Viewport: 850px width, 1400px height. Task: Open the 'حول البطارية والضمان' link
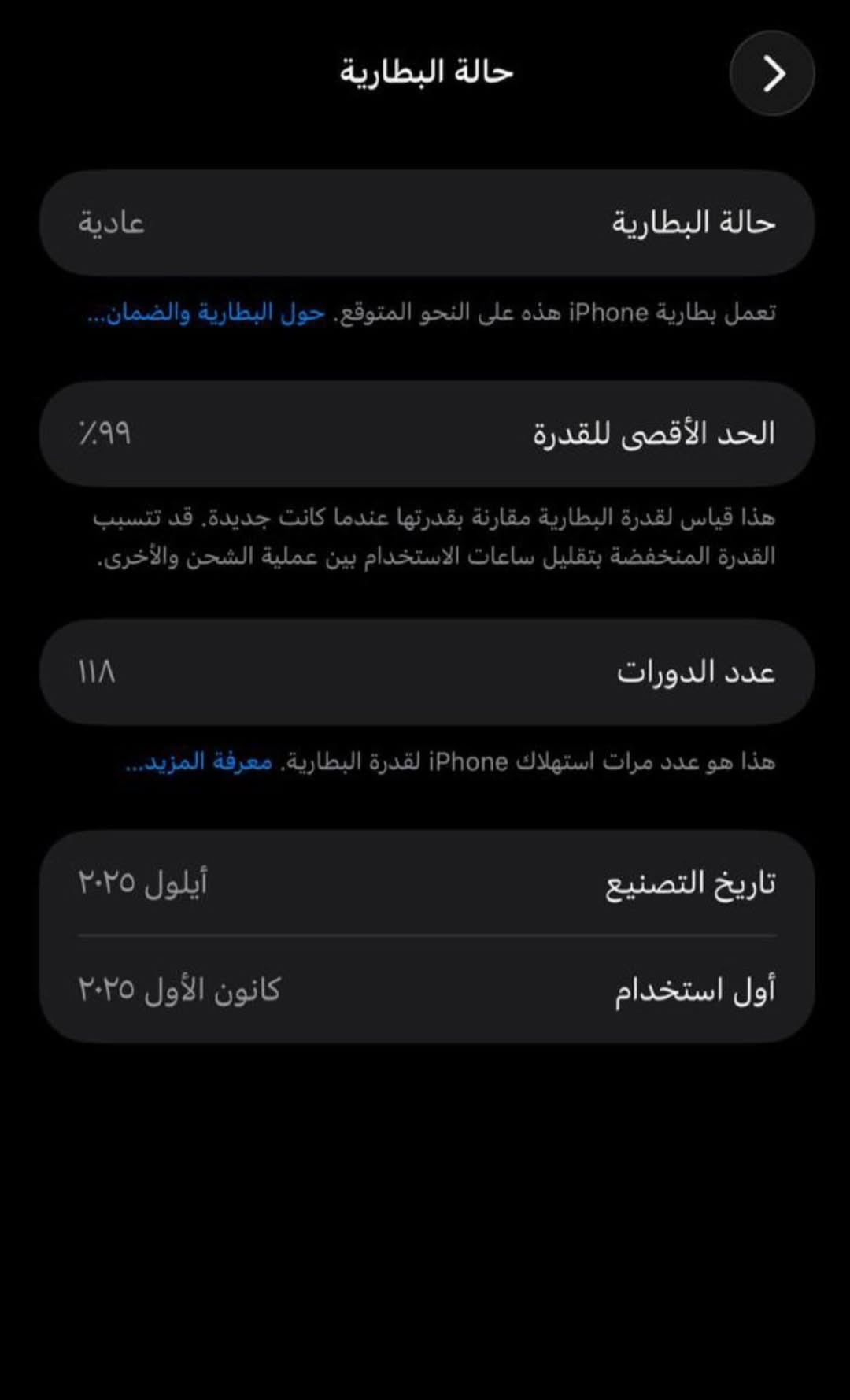206,313
